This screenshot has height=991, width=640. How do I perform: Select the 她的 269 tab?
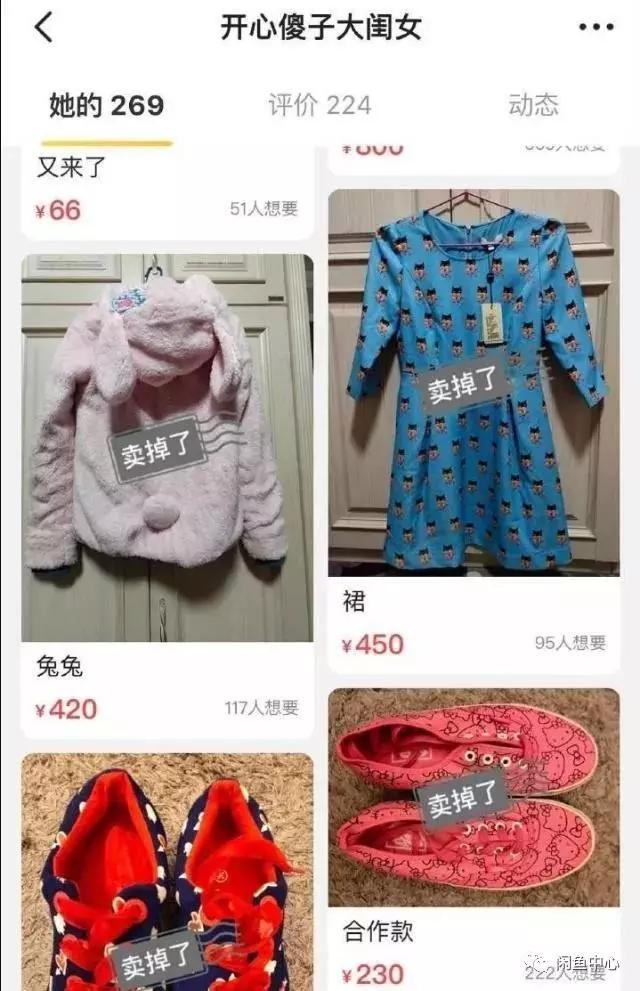(106, 105)
